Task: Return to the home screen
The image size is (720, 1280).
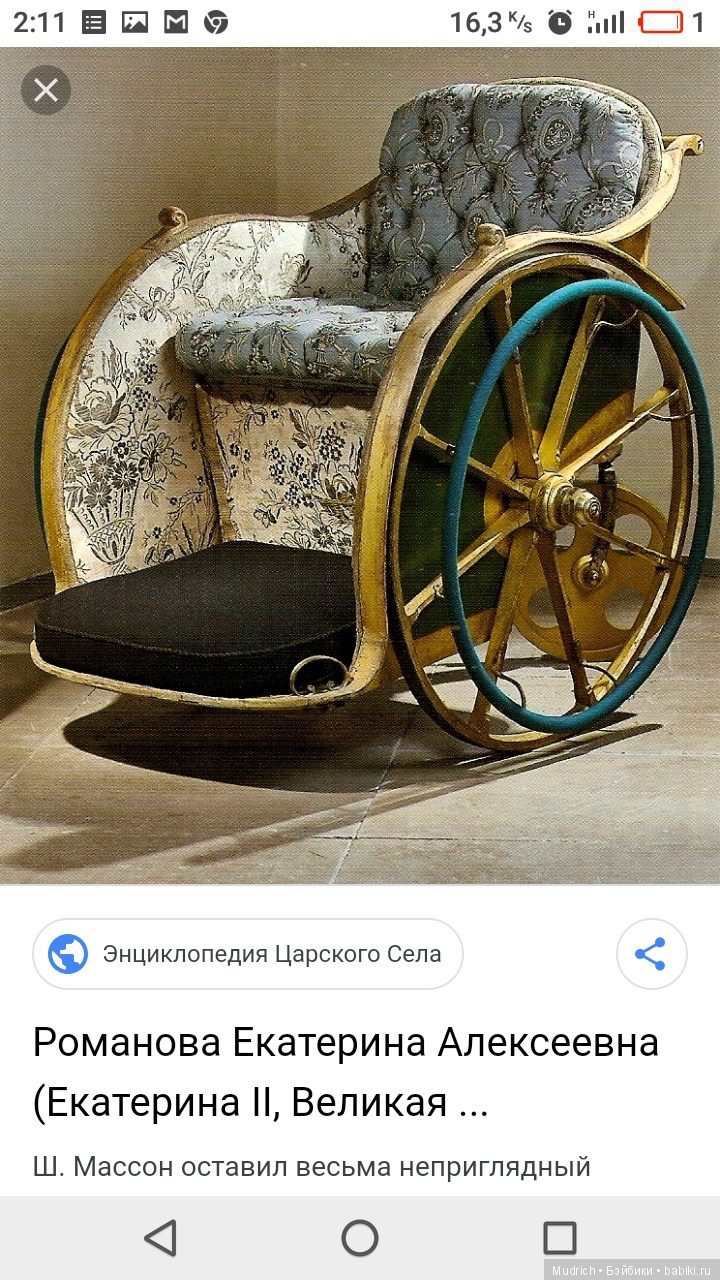Action: click(360, 1237)
